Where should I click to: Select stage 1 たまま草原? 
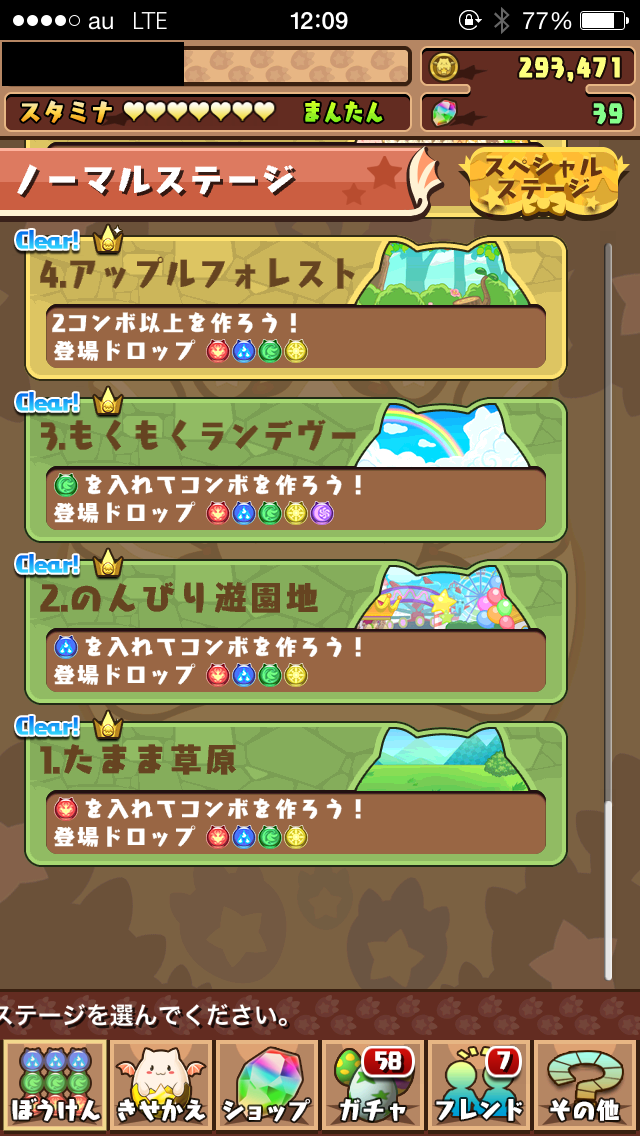pos(296,794)
